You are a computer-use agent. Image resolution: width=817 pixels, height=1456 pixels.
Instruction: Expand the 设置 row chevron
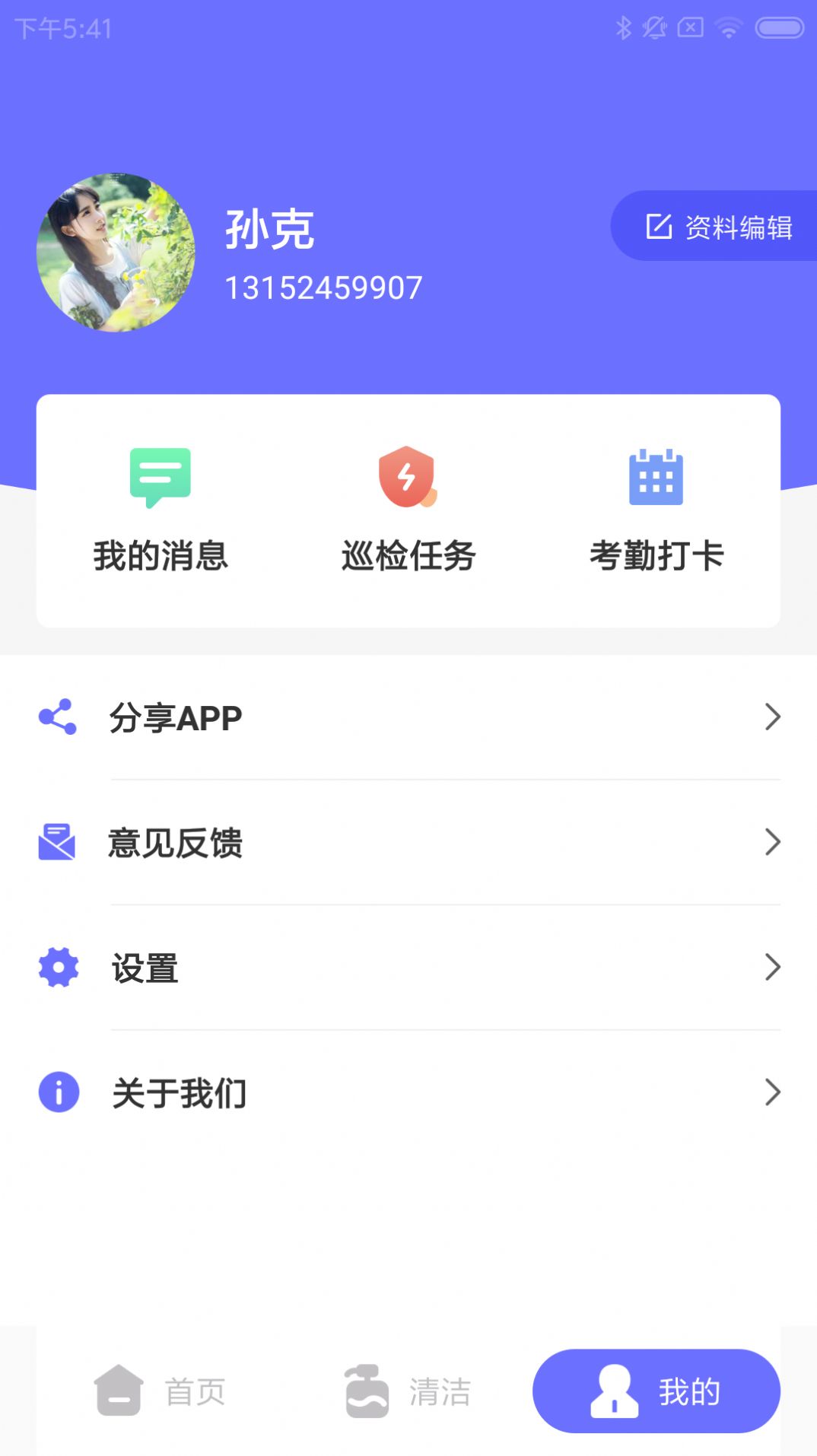pos(774,968)
